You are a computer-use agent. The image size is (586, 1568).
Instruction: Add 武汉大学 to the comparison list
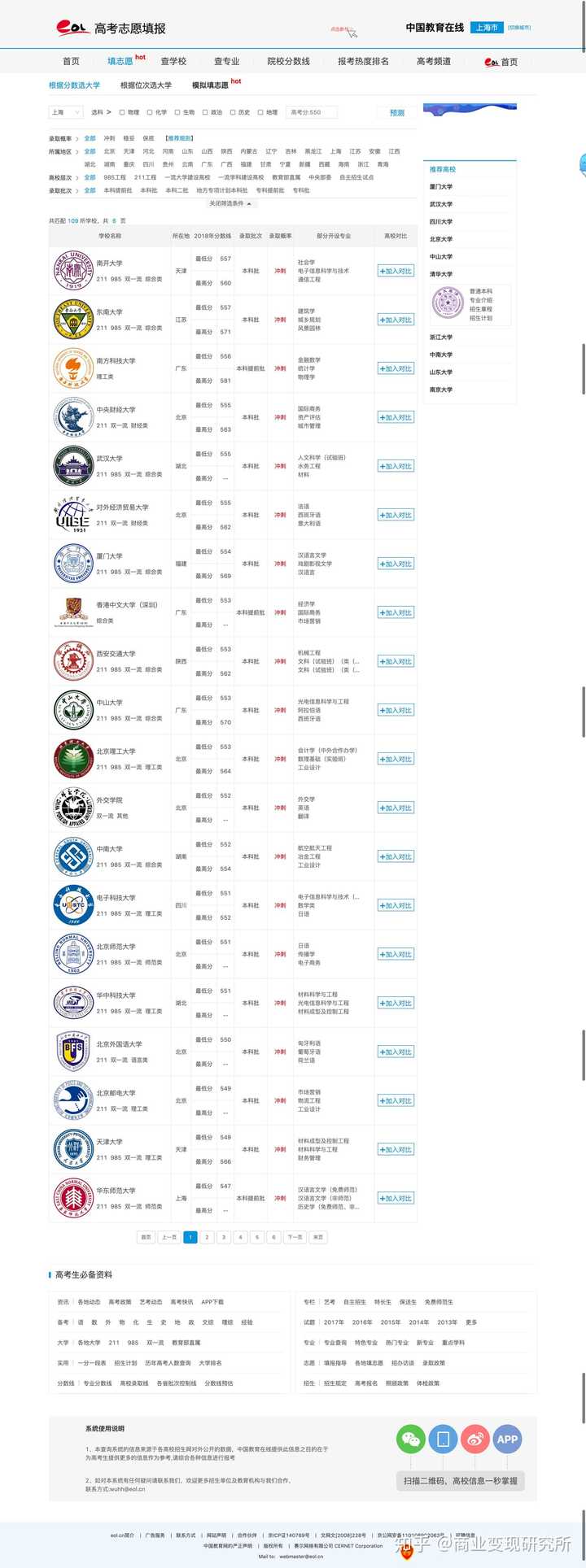pyautogui.click(x=396, y=466)
